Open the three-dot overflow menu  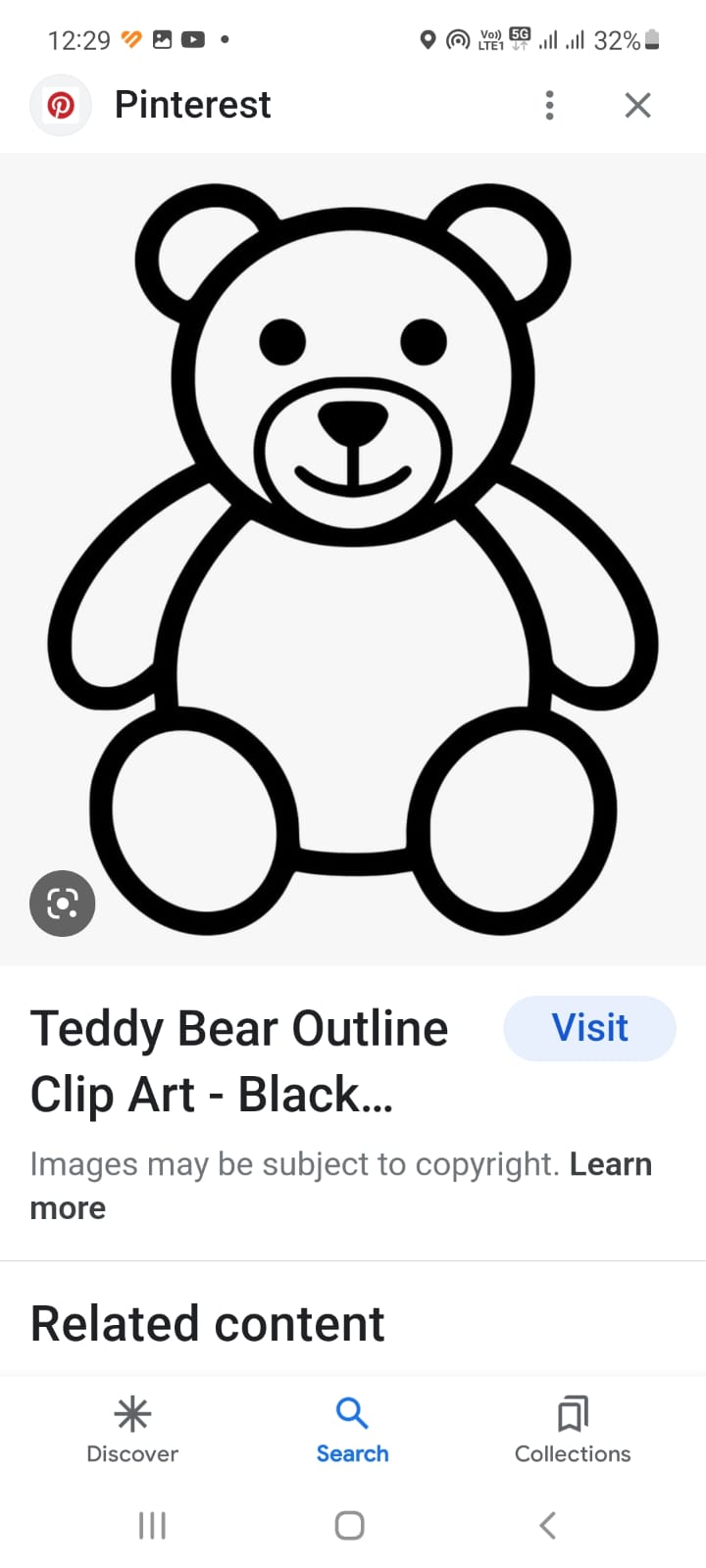[549, 105]
